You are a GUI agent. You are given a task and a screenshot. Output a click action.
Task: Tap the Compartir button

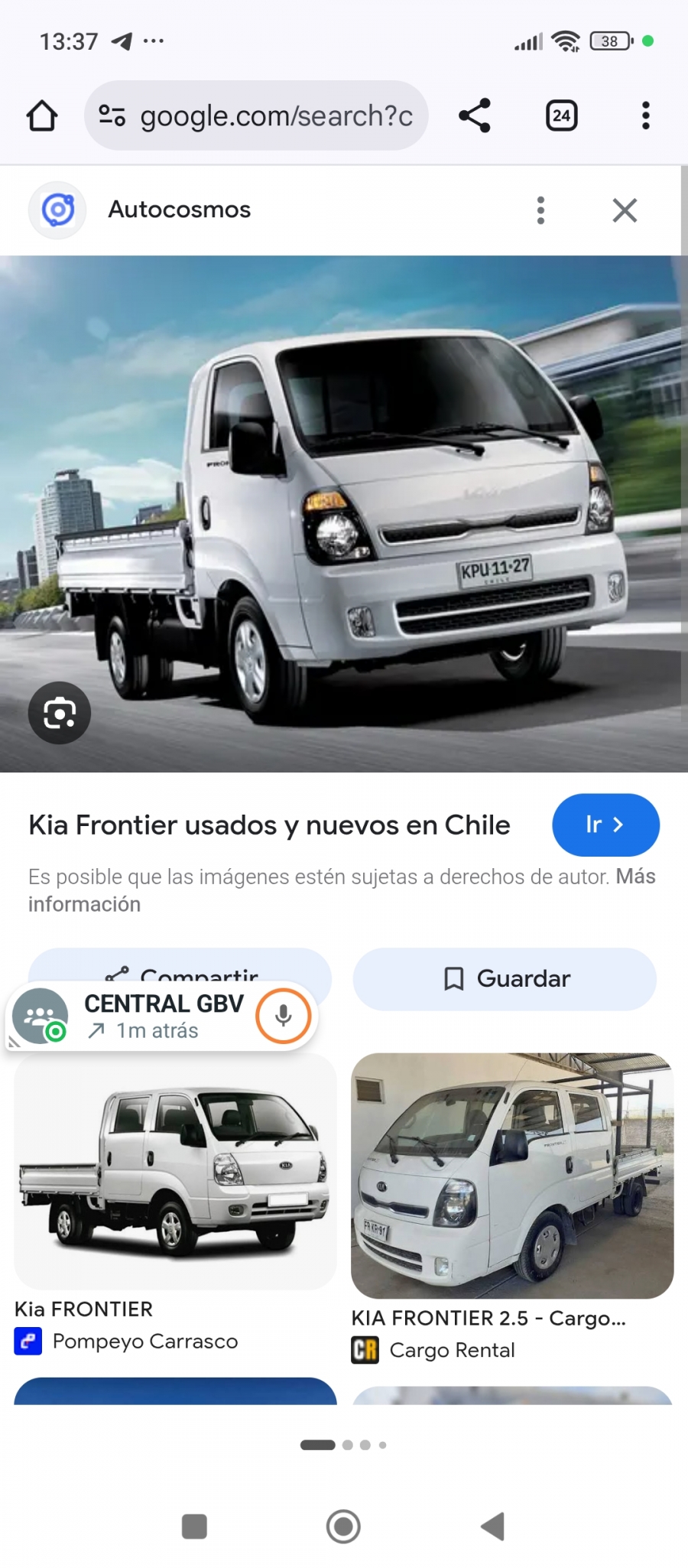(199, 965)
